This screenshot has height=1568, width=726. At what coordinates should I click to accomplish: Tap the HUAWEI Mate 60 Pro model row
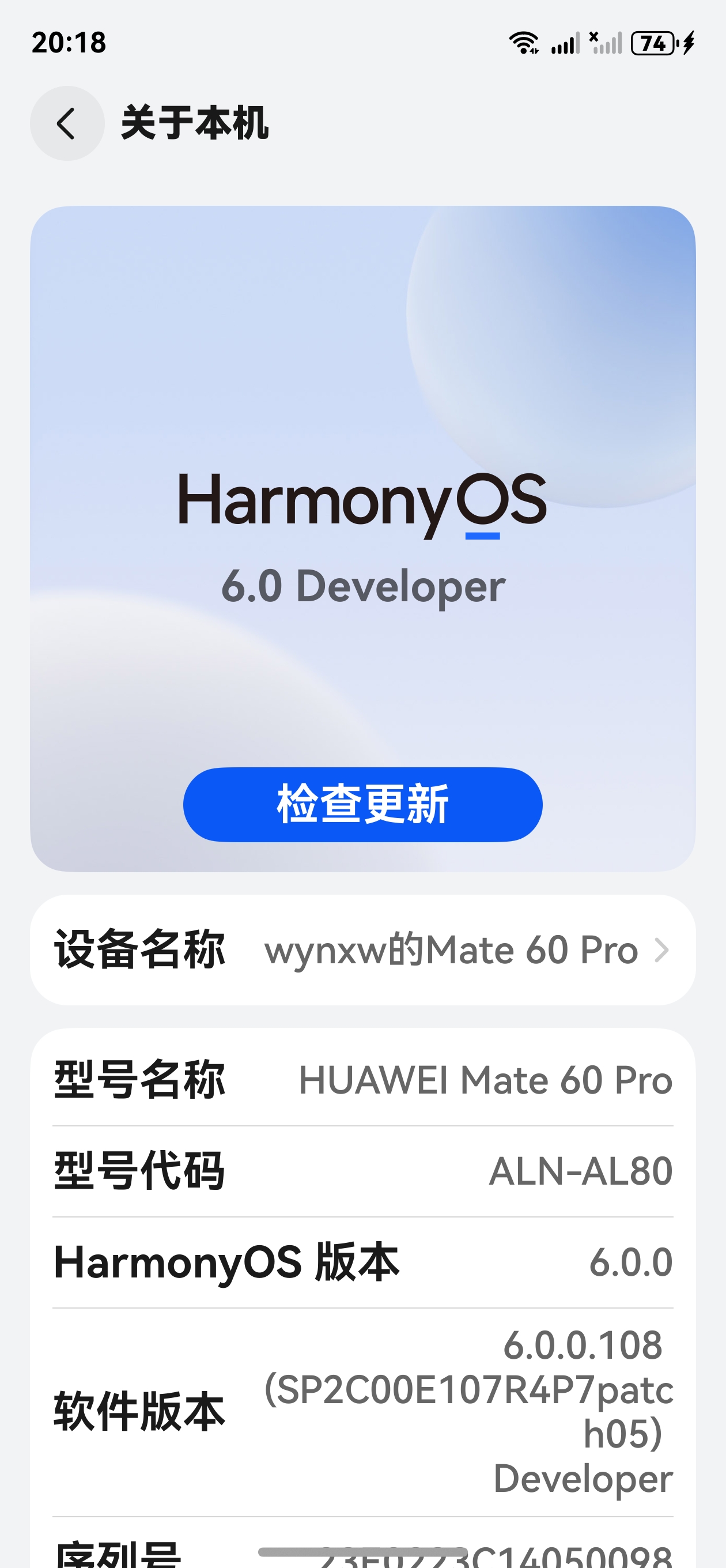(362, 1081)
